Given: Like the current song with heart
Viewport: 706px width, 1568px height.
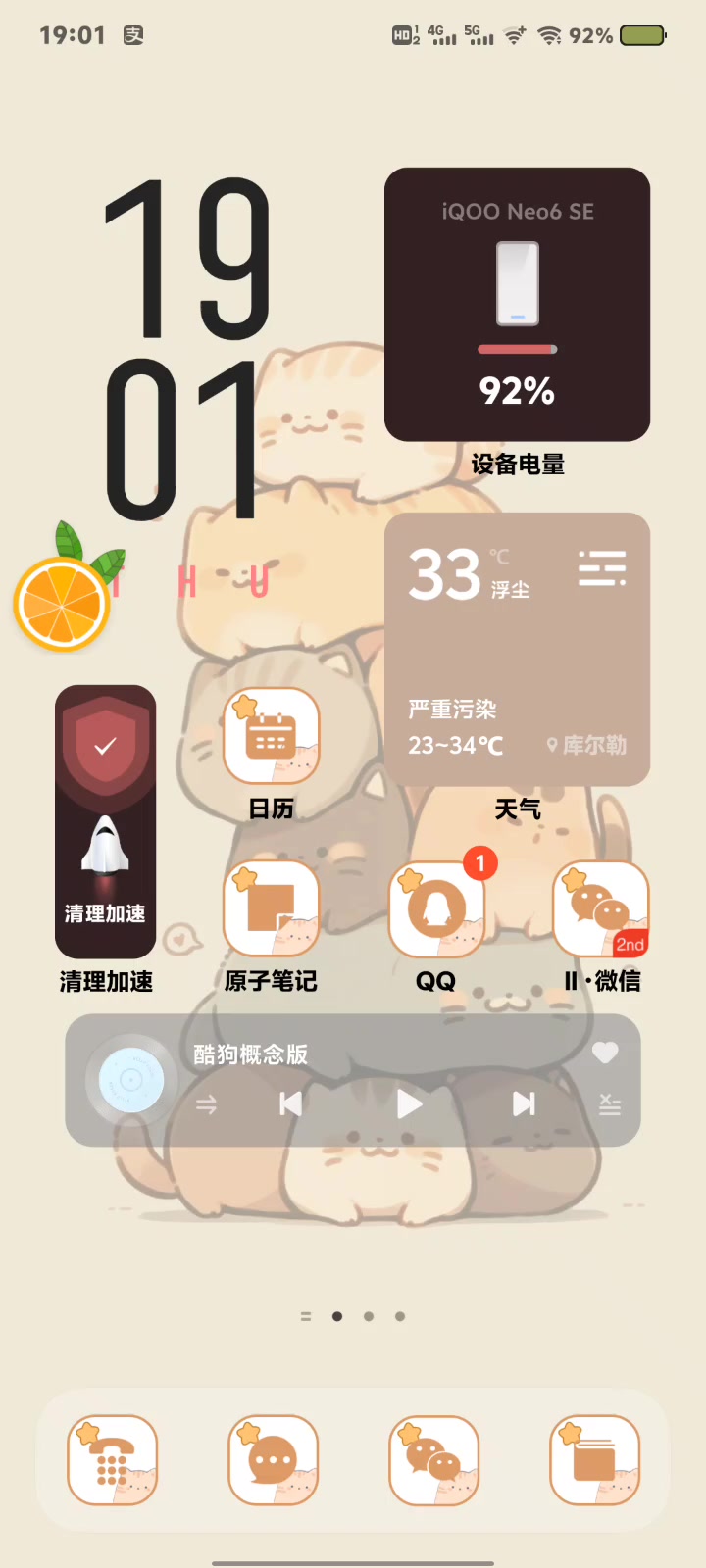Looking at the screenshot, I should pos(605,1053).
